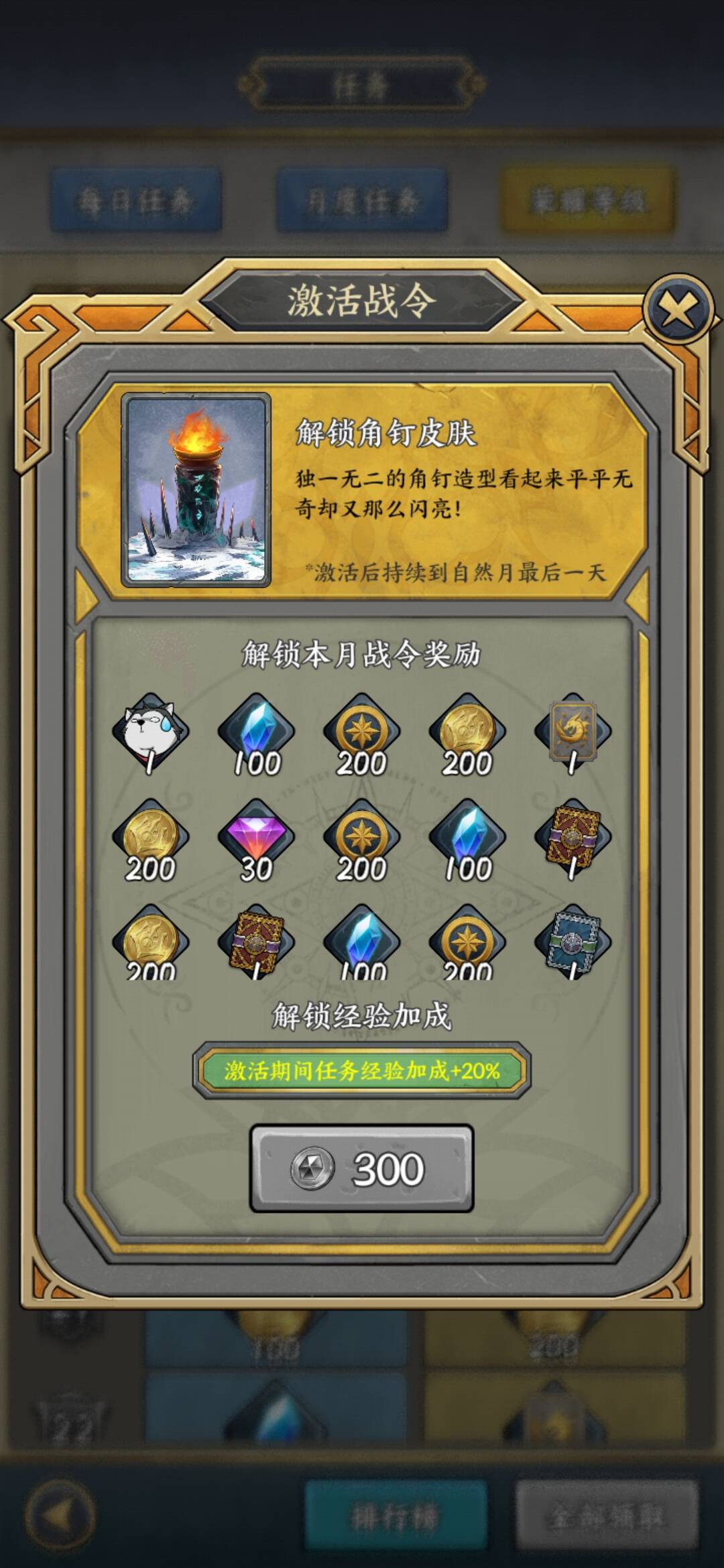Close the 激活战令 dialog
Viewport: 724px width, 1568px height.
click(677, 310)
